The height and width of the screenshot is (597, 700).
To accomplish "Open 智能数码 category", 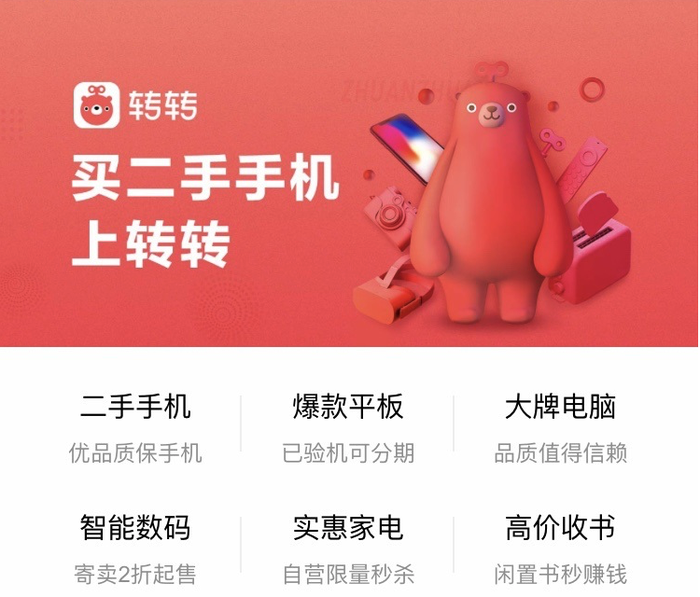I will (135, 548).
